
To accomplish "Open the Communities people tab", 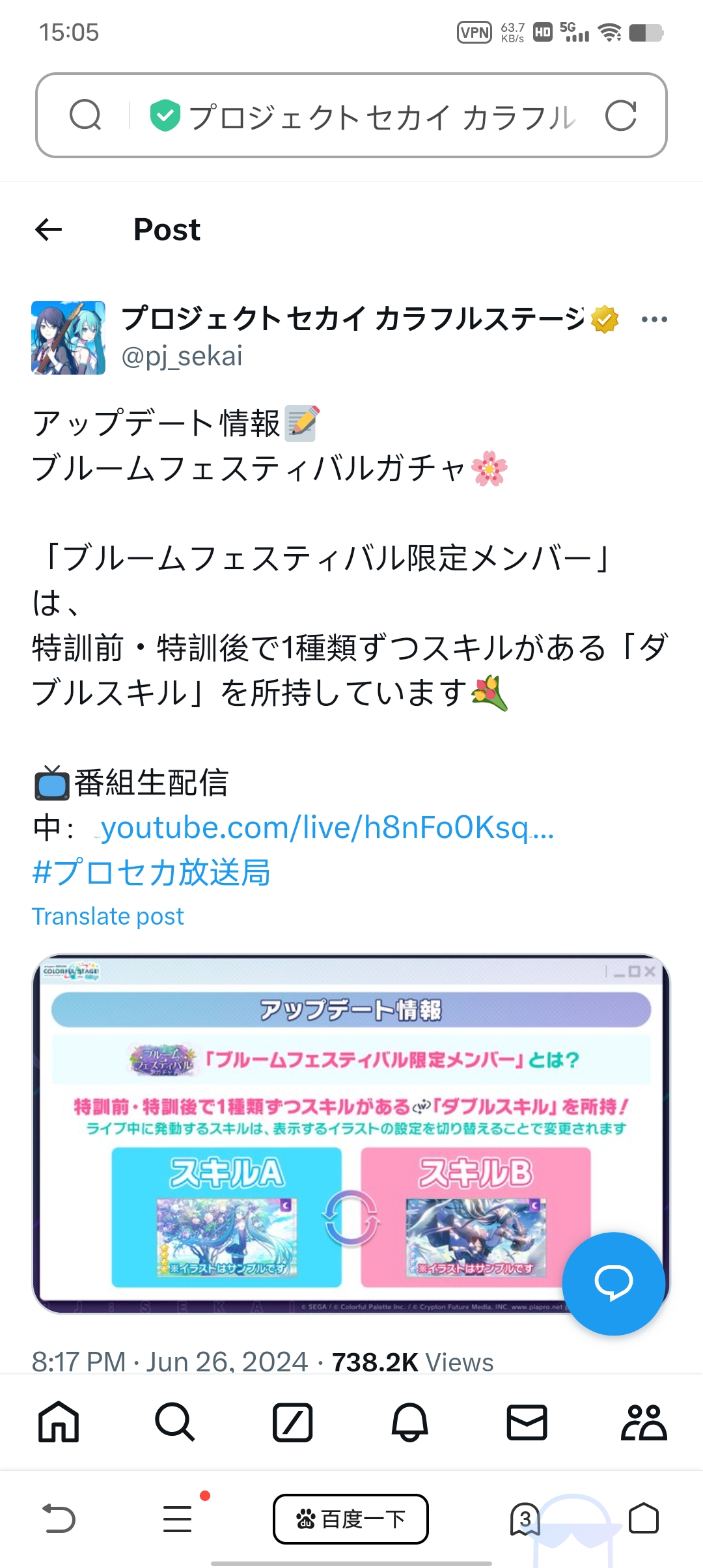I will 643,1421.
